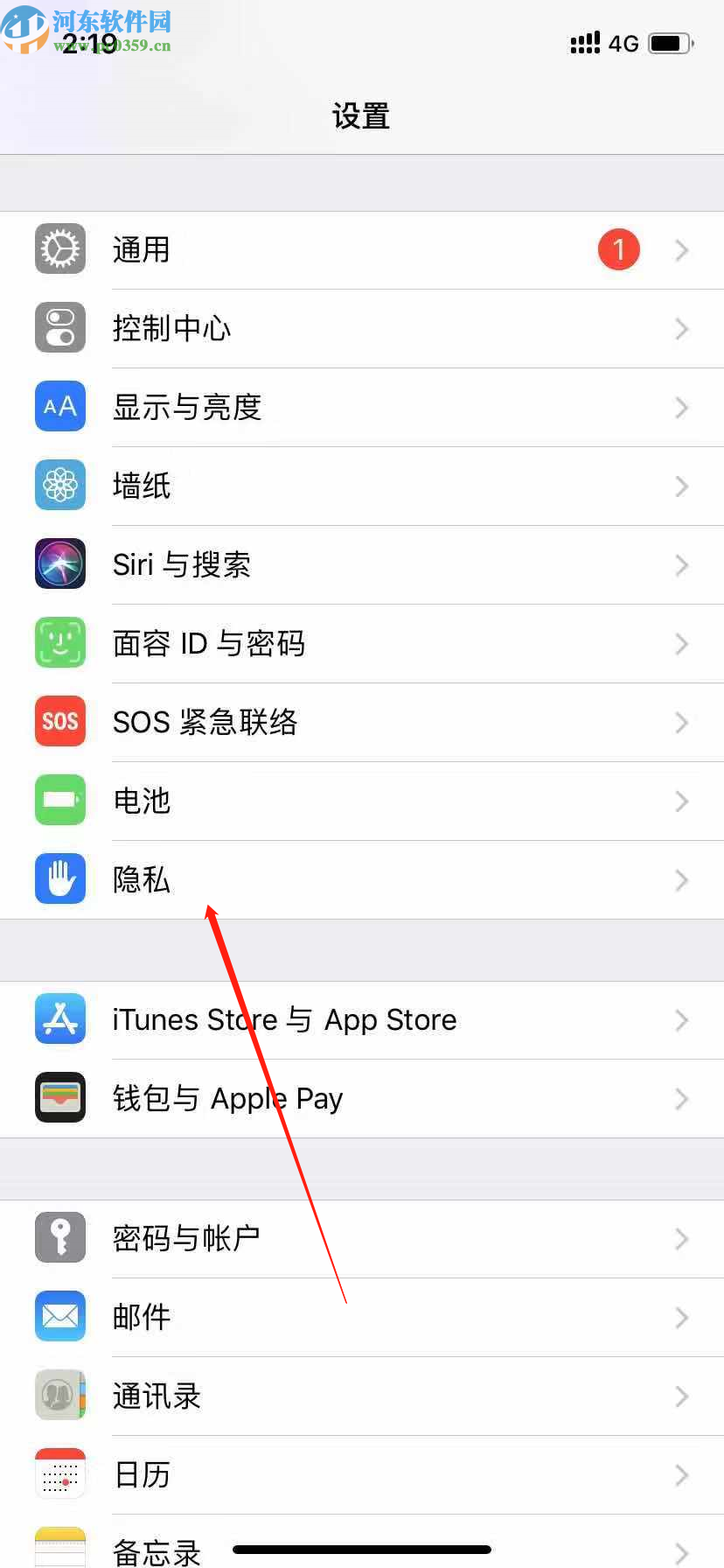Select the 钱包与 Apple Pay wallet icon
This screenshot has height=1568, width=724.
(59, 1097)
